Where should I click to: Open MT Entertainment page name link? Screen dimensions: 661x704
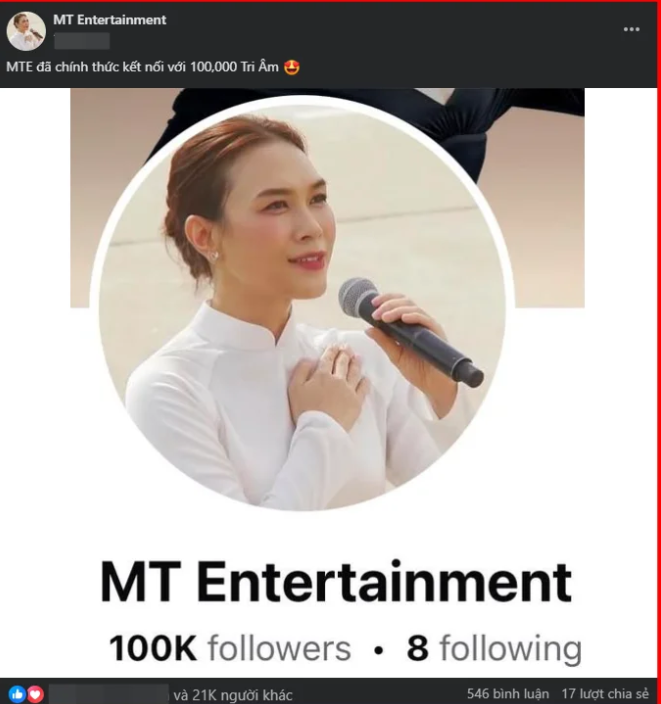tap(110, 20)
